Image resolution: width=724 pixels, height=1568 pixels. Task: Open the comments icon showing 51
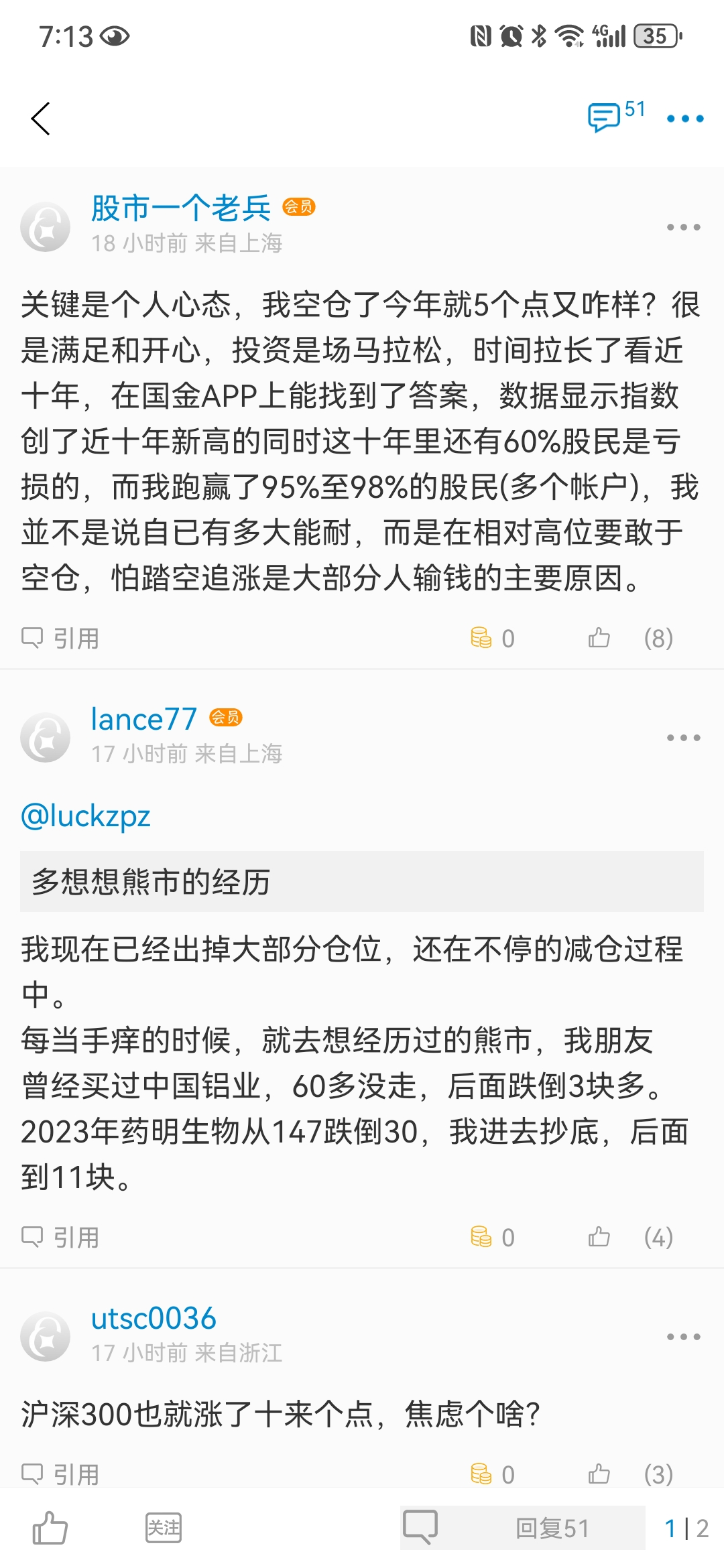tap(605, 117)
